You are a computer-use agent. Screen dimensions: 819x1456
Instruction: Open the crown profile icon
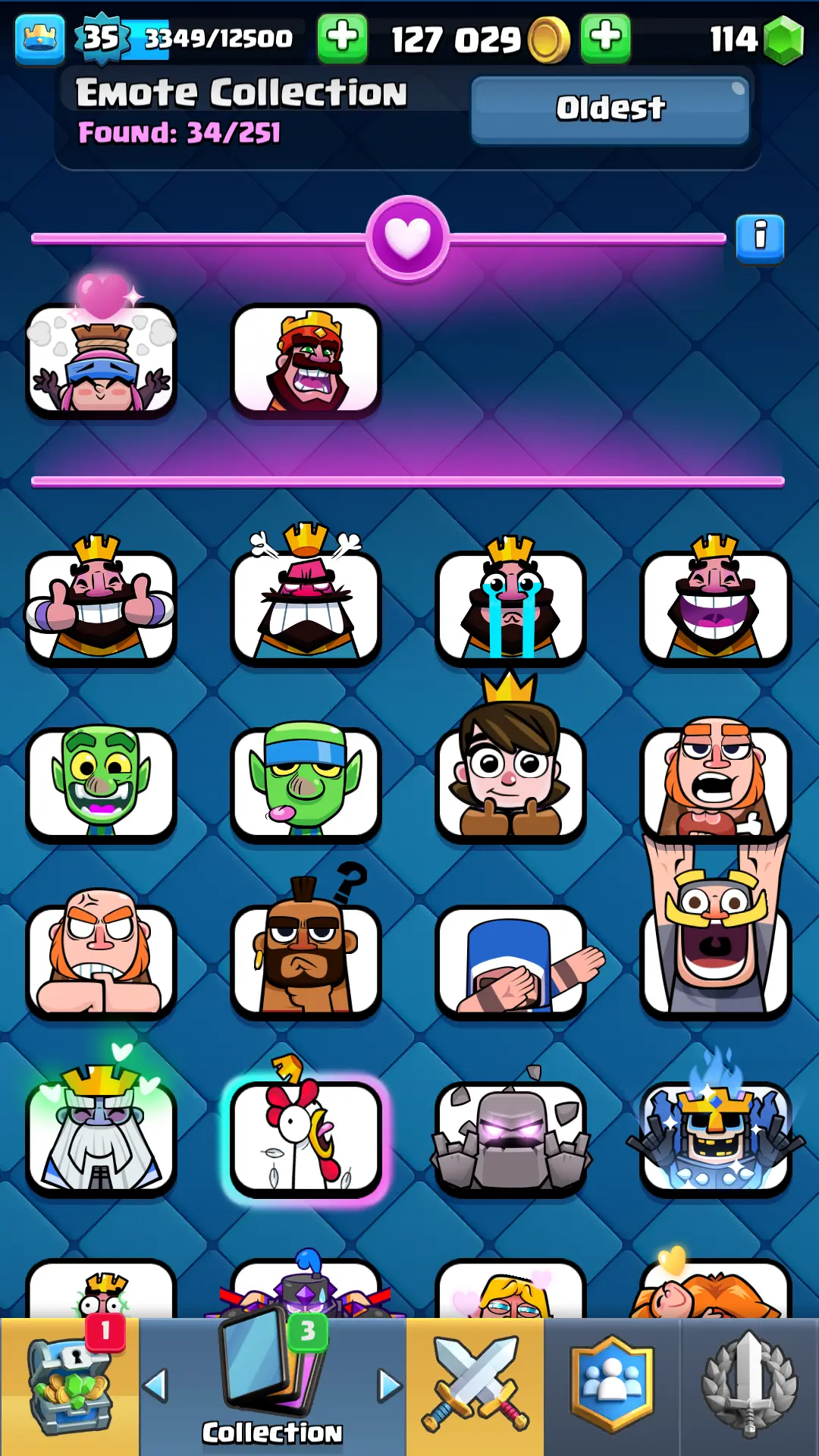pos(39,38)
